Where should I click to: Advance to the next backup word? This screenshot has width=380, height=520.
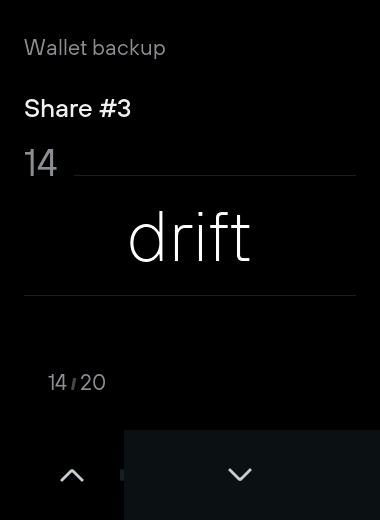(240, 475)
